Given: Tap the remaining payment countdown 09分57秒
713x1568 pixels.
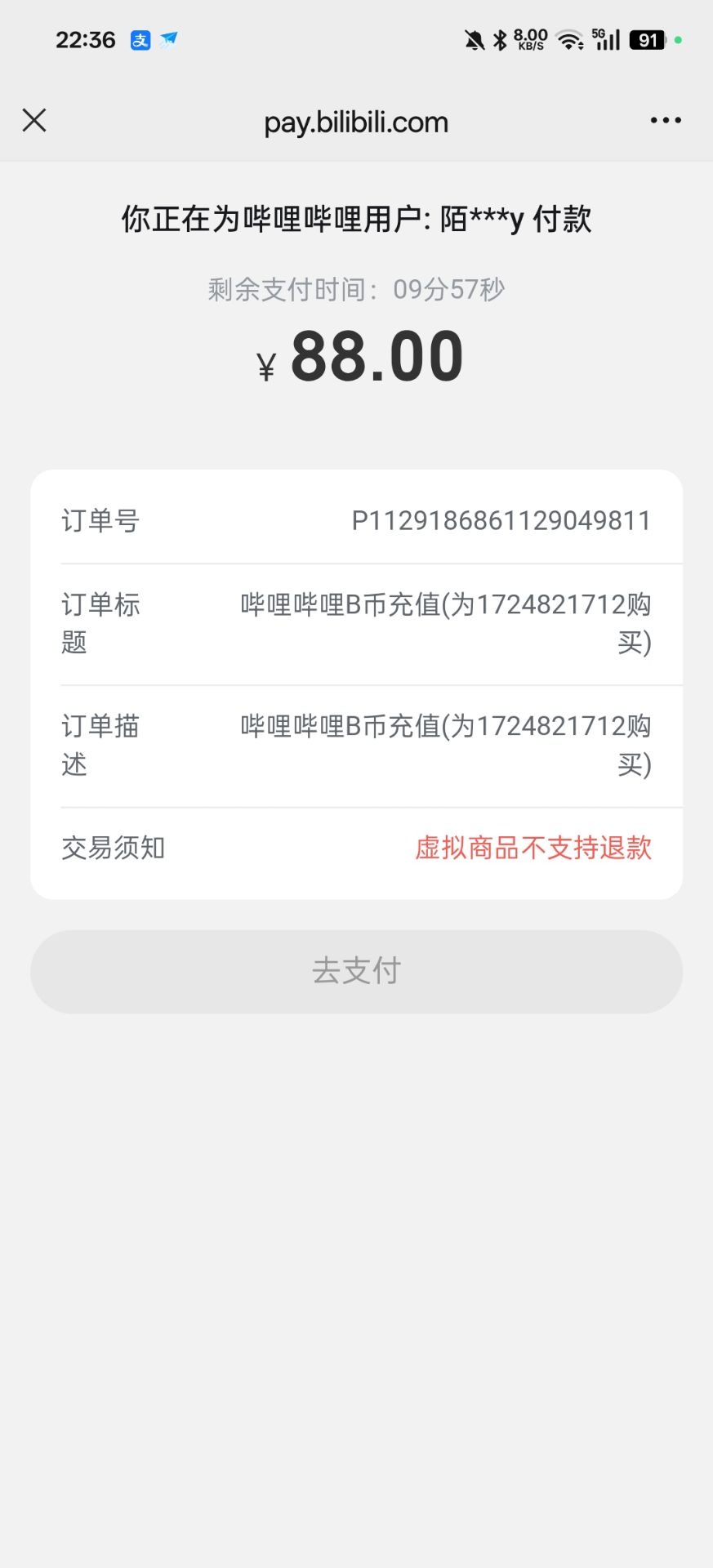Looking at the screenshot, I should point(448,288).
